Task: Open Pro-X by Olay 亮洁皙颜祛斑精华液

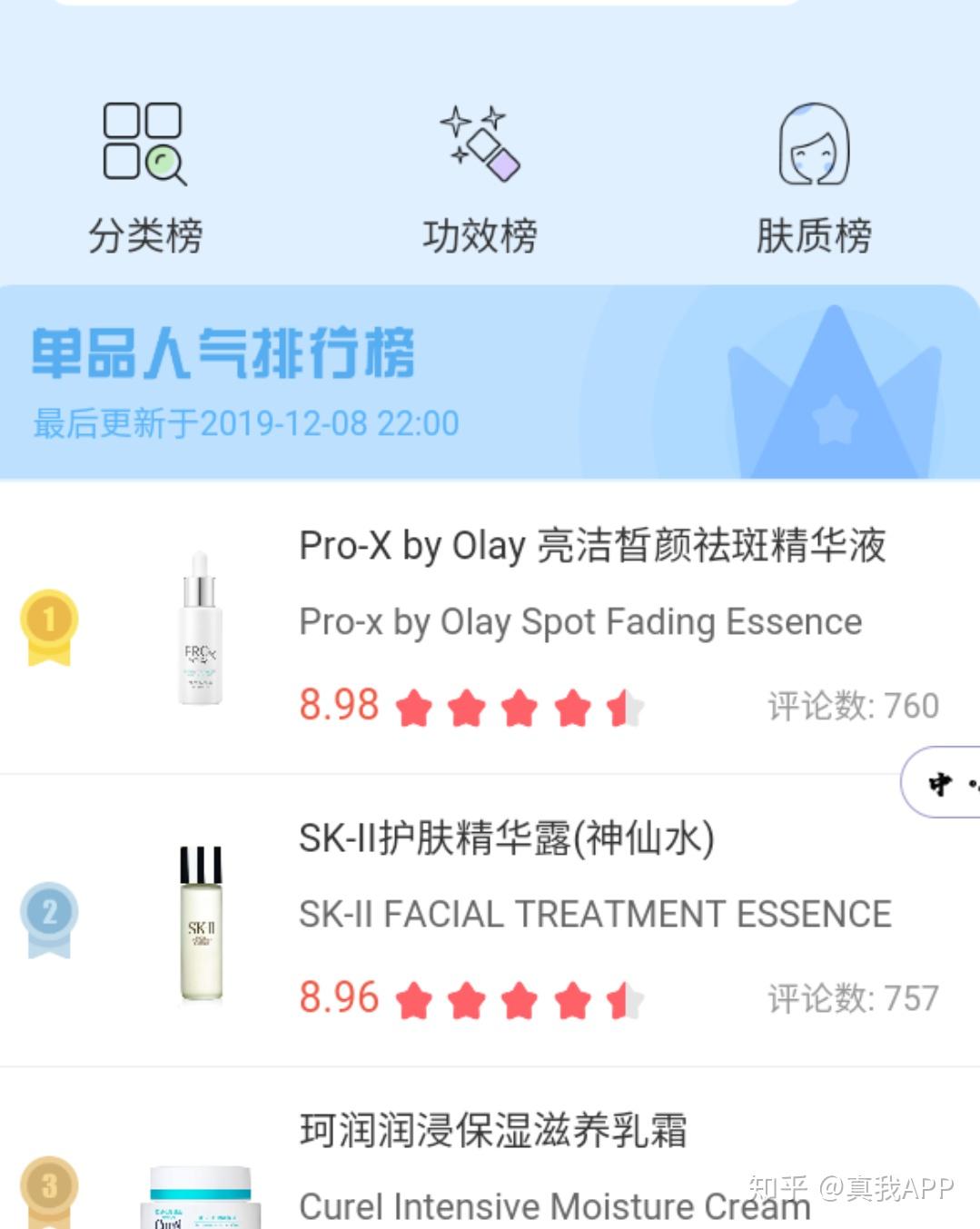Action: [x=591, y=546]
